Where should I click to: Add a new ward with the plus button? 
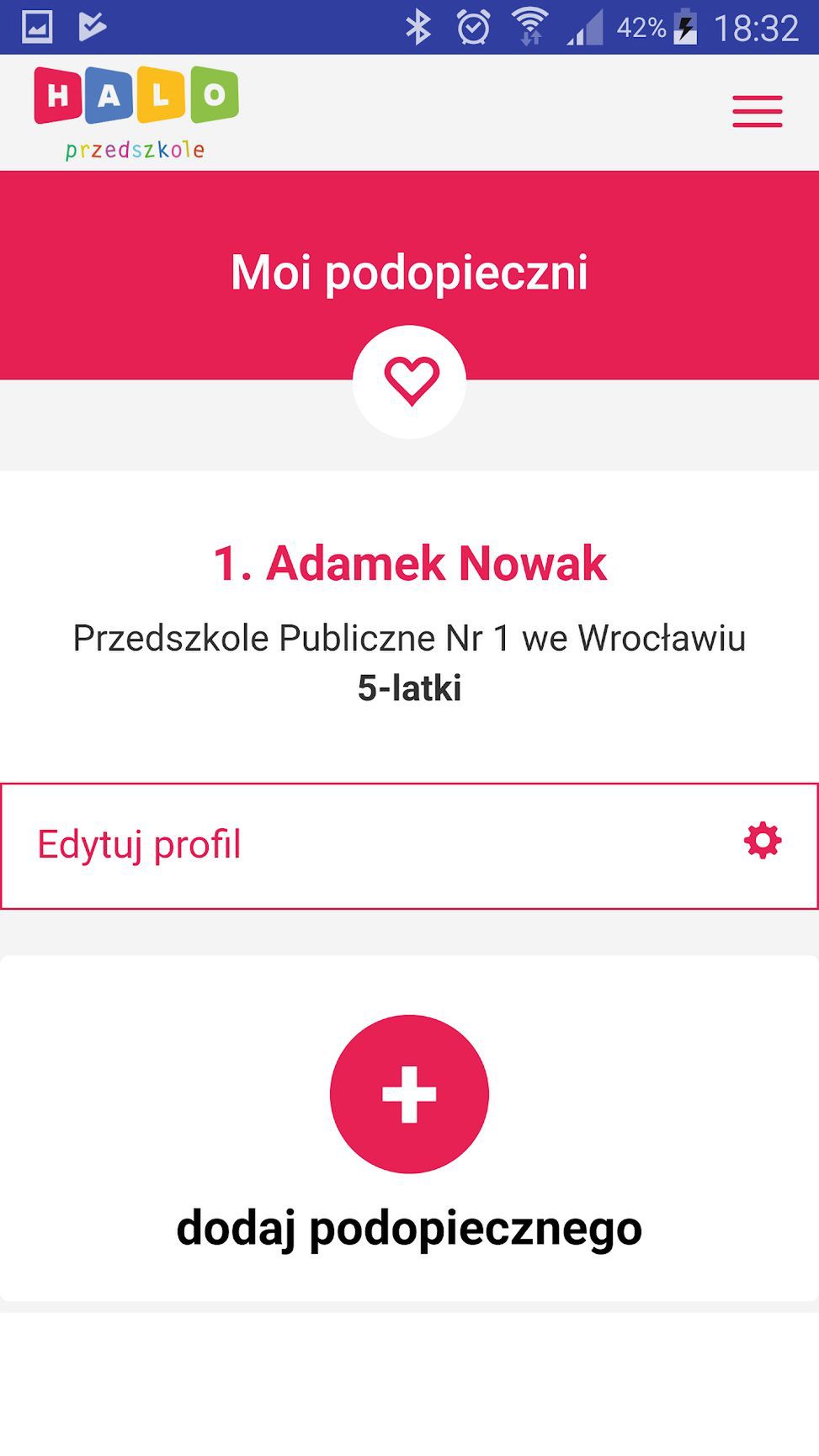(x=409, y=1093)
